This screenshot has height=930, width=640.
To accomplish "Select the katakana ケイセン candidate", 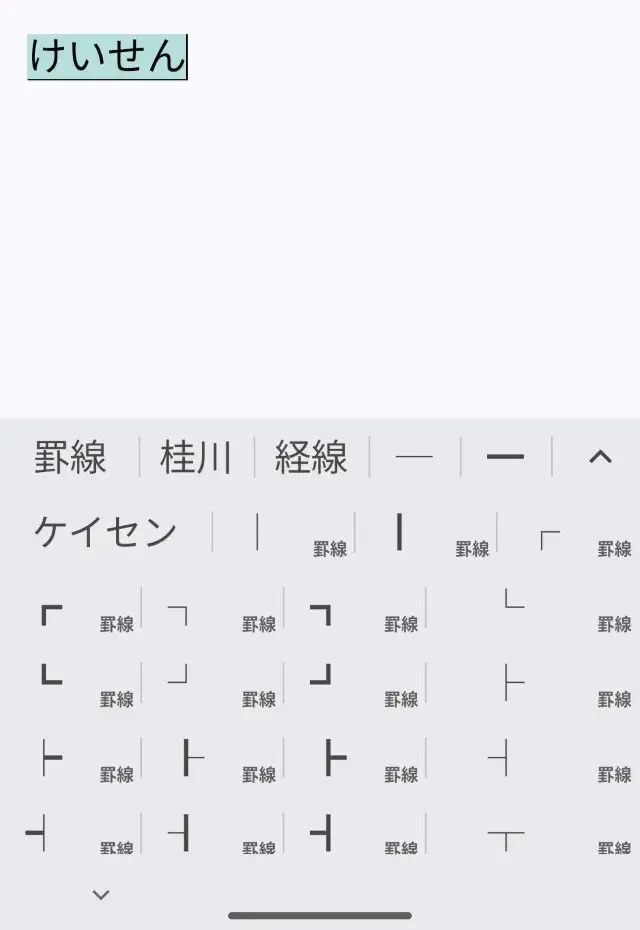I will 106,532.
